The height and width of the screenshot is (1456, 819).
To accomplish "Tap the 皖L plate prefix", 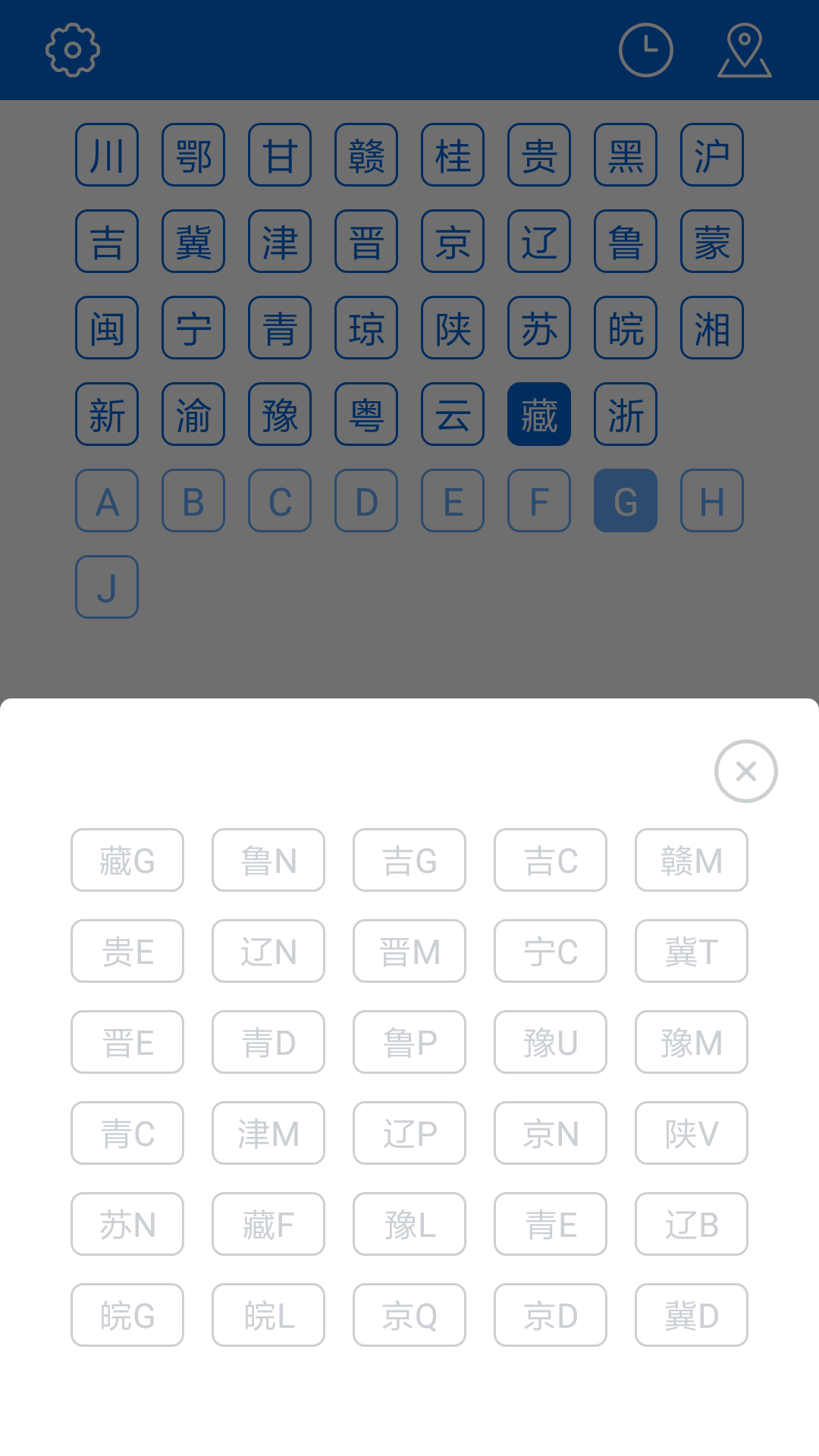I will pos(268,1315).
